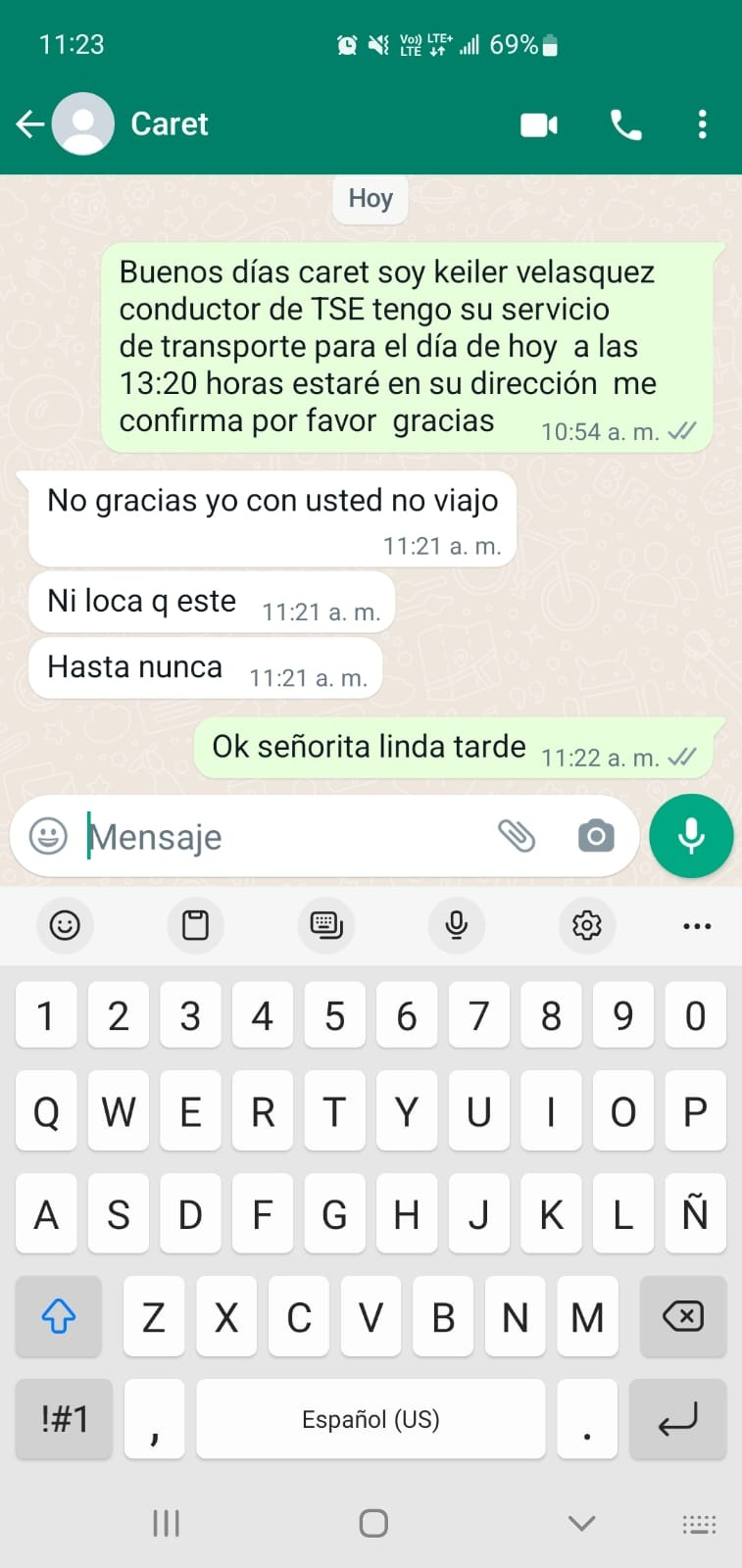Screen dimensions: 742x1568
Task: Tap the Mensaje text field
Action: [x=284, y=837]
